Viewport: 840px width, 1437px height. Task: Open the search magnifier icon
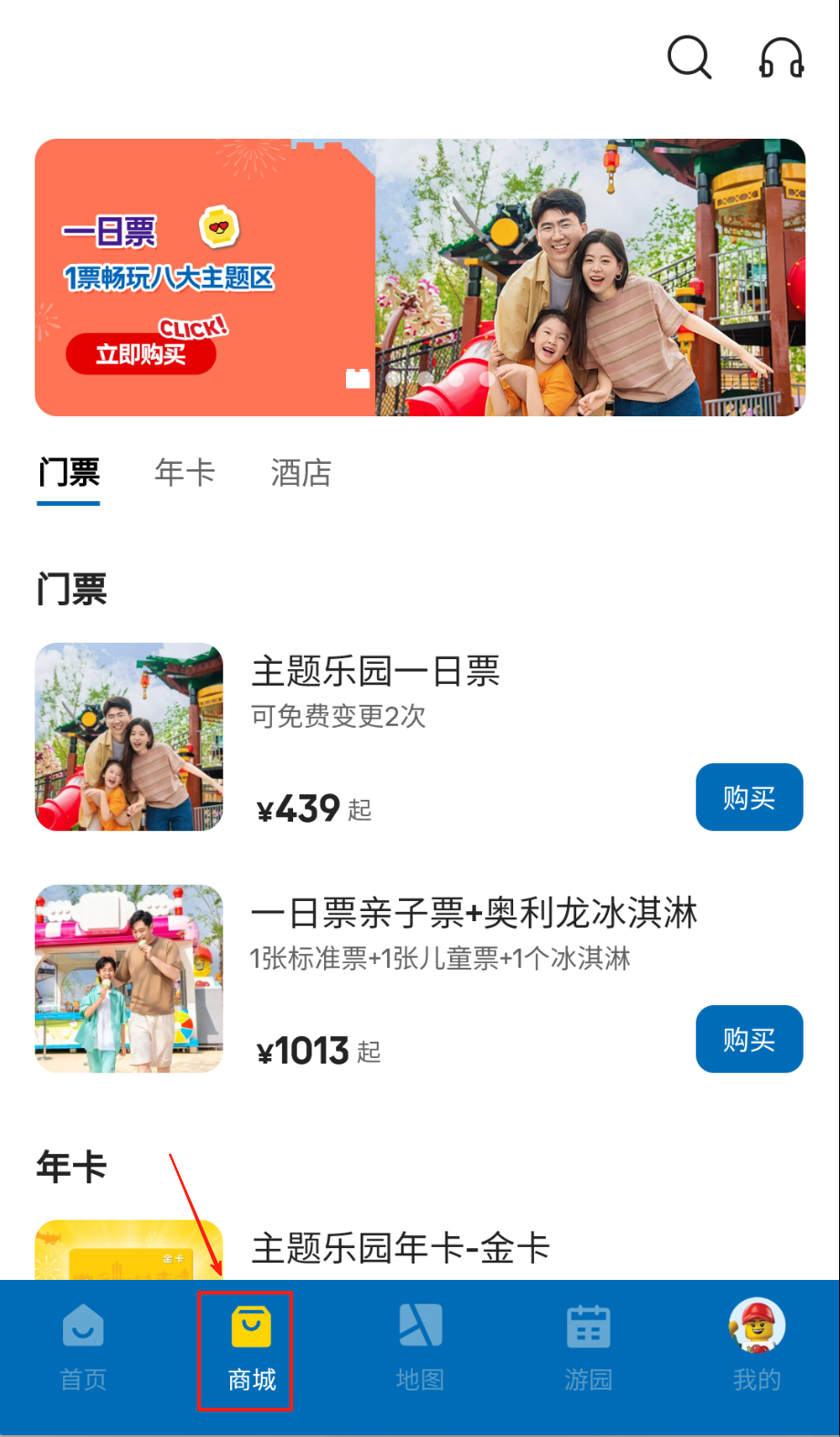point(688,58)
